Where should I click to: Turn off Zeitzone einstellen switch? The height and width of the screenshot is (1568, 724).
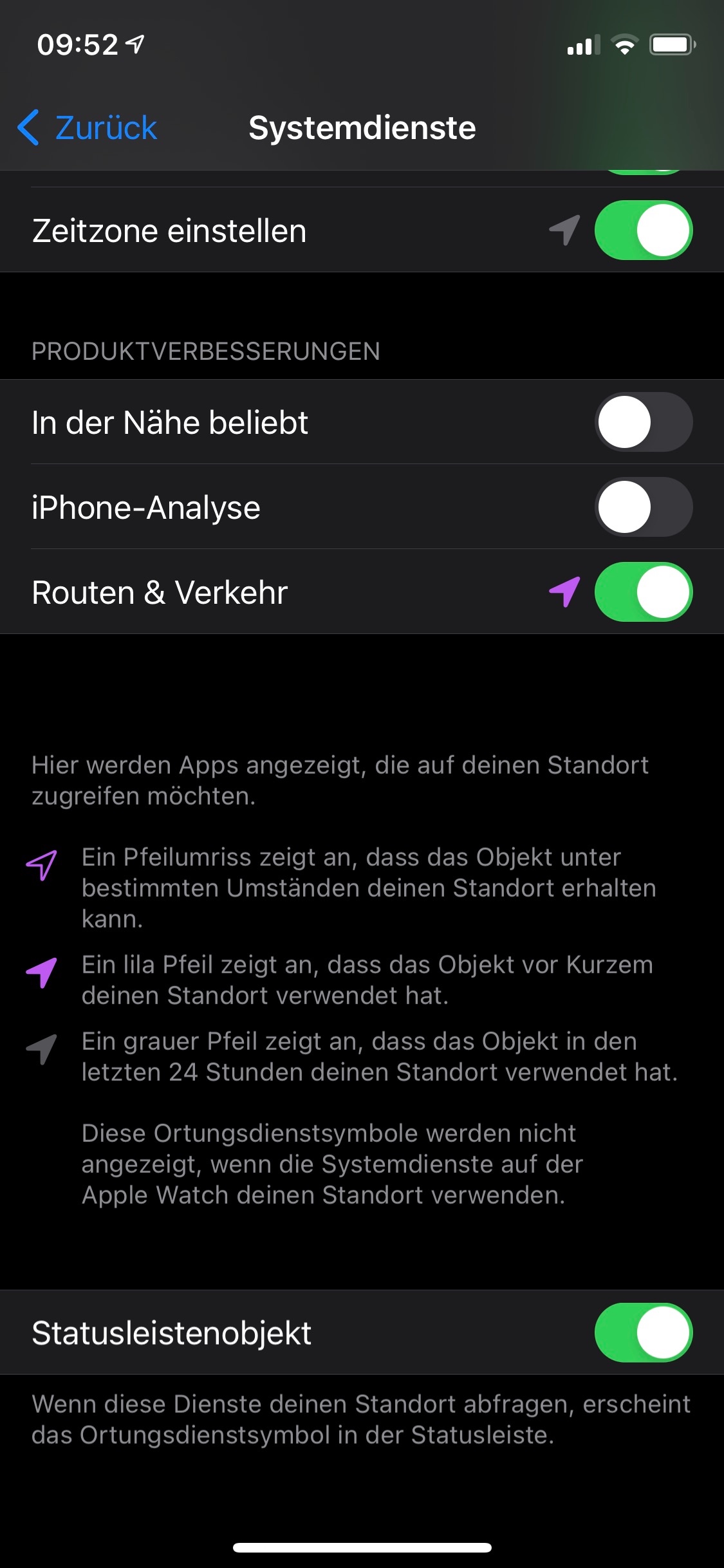pos(643,230)
